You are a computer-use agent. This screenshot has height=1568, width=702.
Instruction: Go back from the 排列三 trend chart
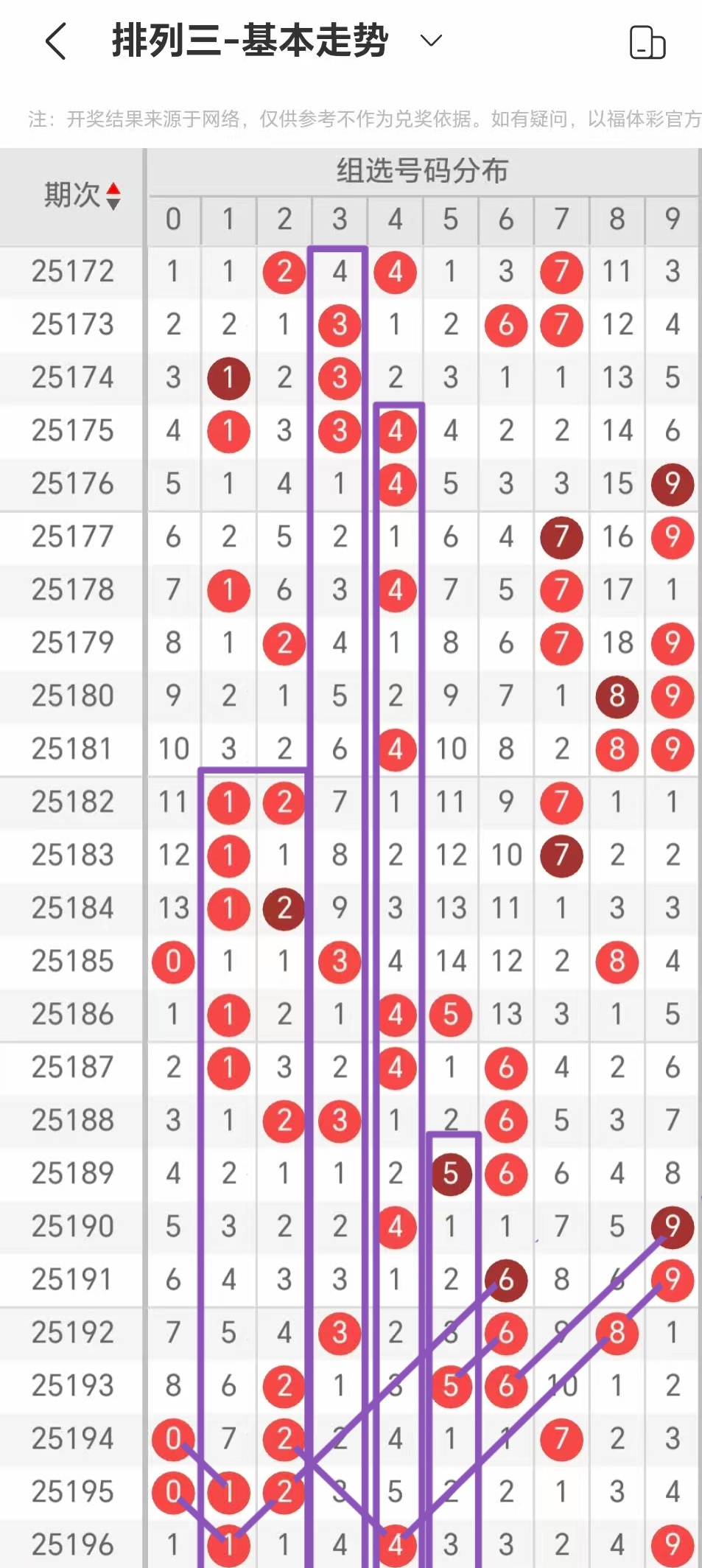click(x=56, y=41)
